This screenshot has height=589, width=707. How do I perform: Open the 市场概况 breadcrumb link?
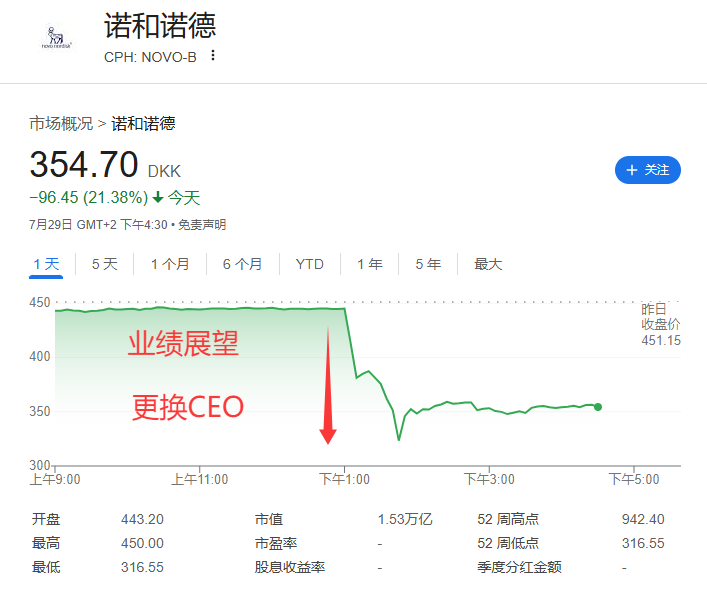[x=61, y=124]
